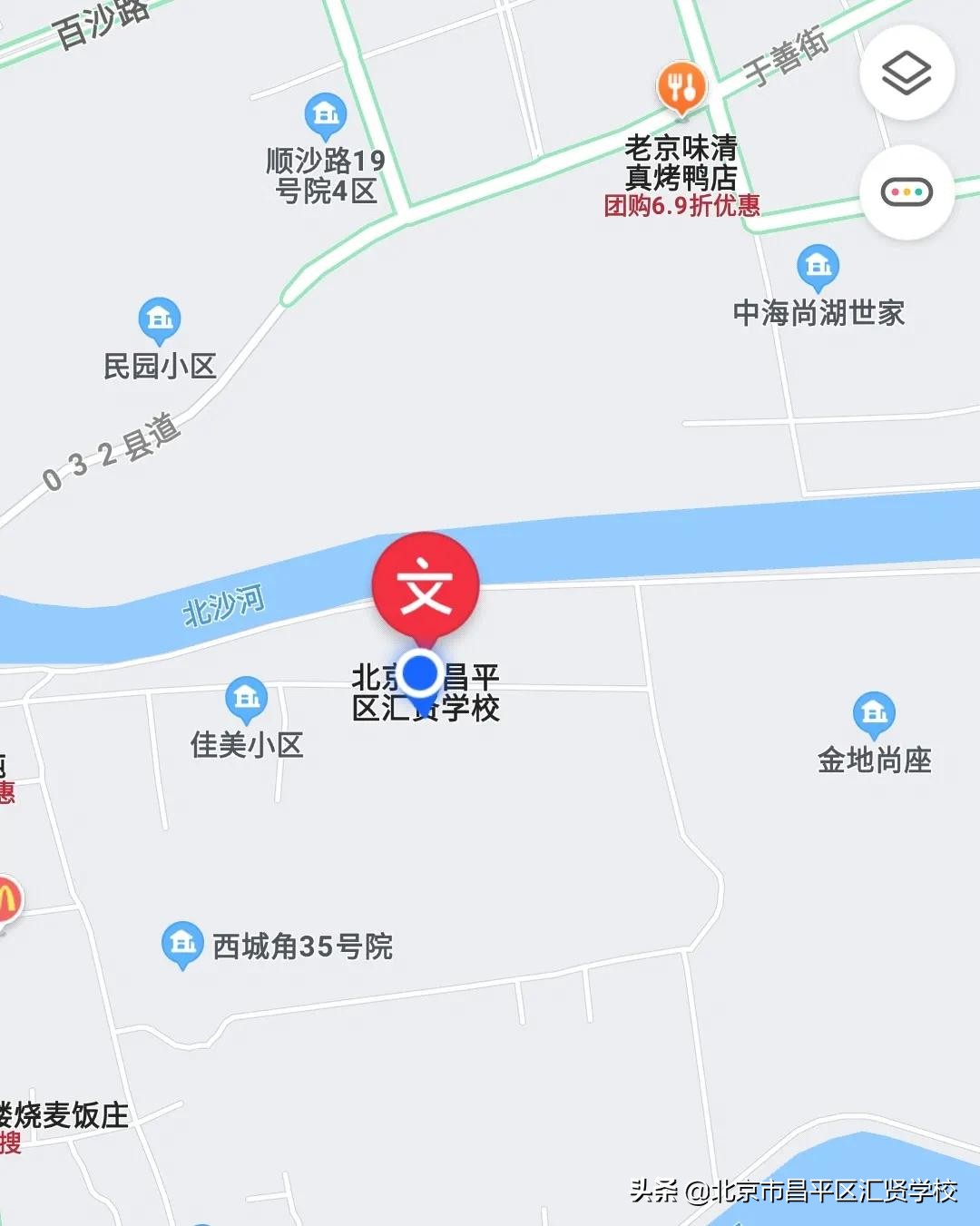980x1226 pixels.
Task: Click the orange restaurant icon for 老京味清真烤鸭店
Action: point(682,88)
